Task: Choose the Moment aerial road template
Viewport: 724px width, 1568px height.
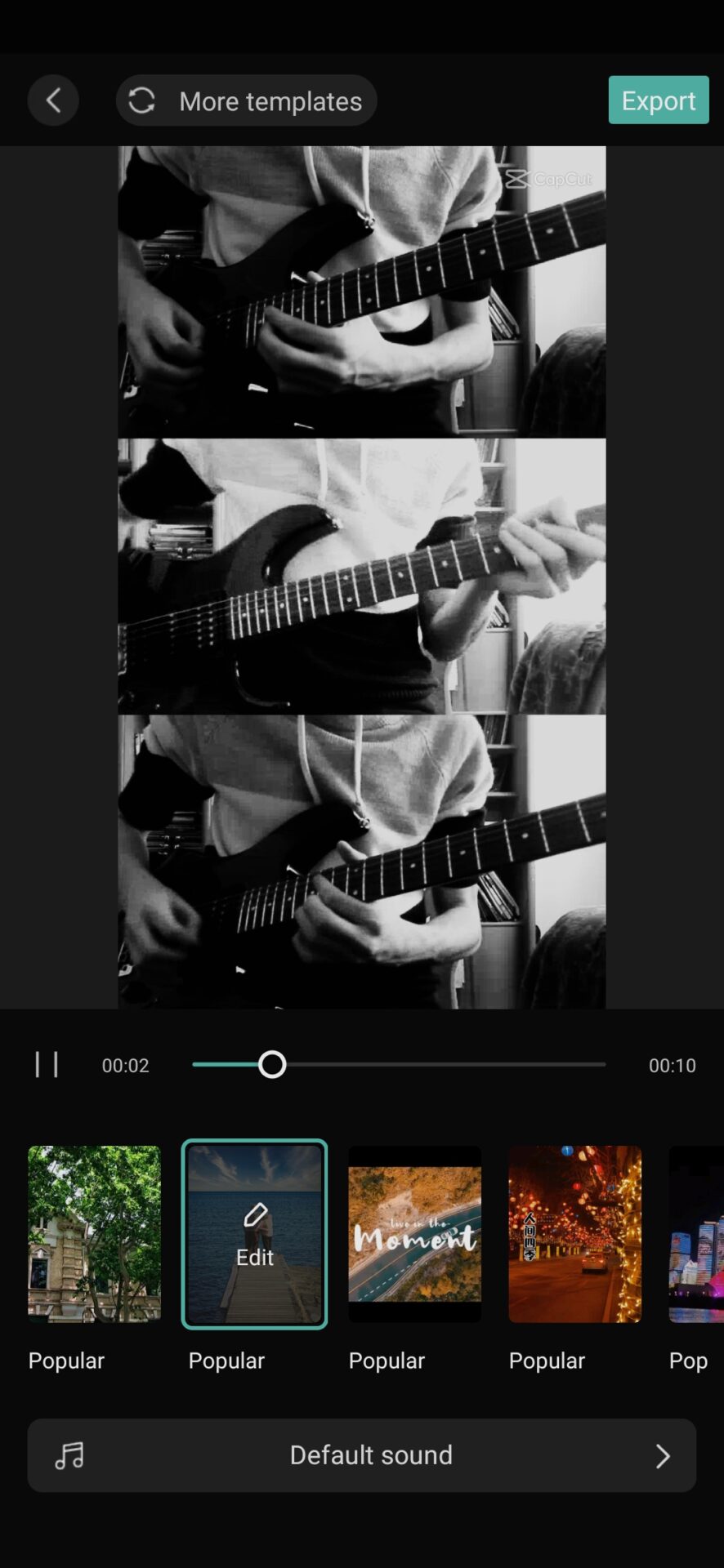Action: (414, 1233)
